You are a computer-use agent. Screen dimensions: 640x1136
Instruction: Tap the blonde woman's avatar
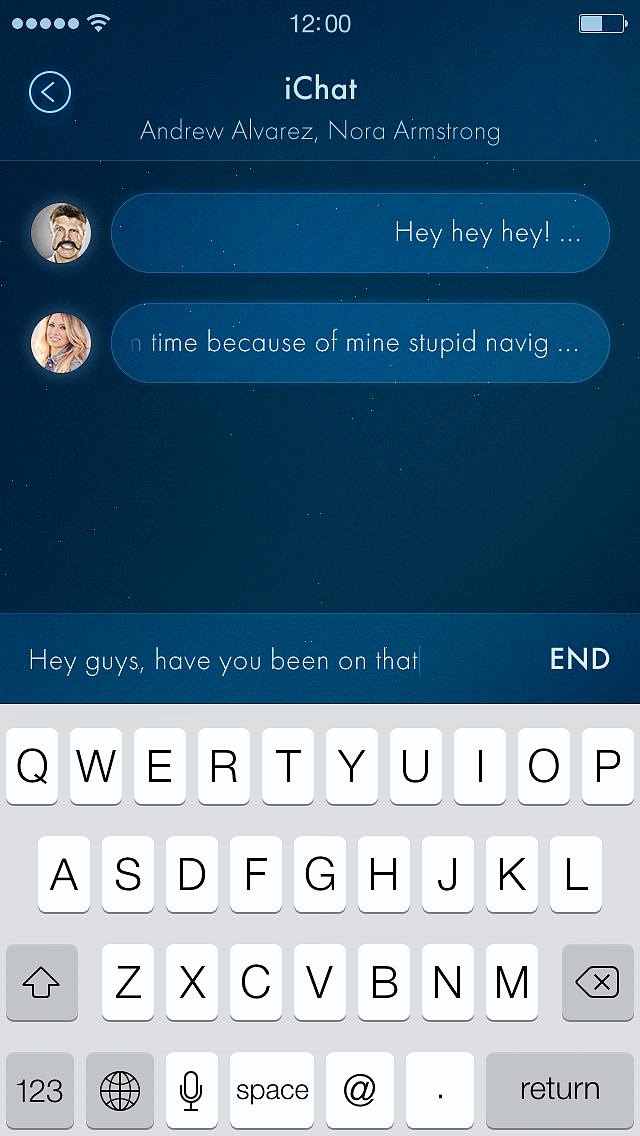(x=61, y=343)
